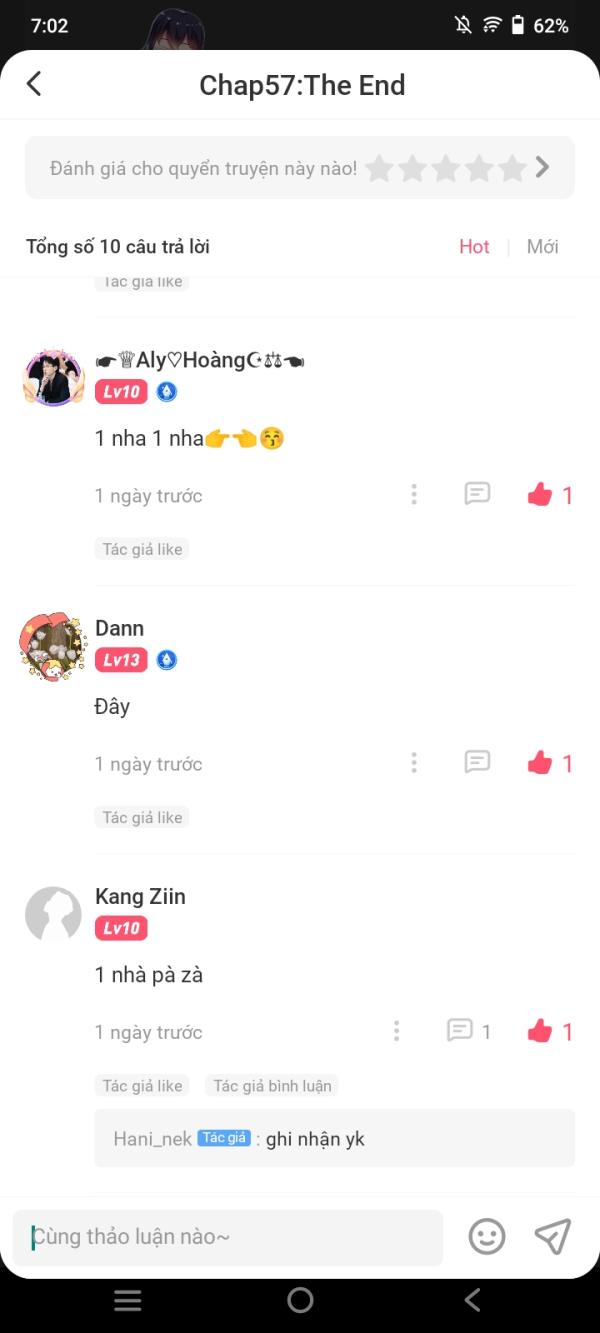
Task: Open more options on Dann's comment
Action: 414,762
